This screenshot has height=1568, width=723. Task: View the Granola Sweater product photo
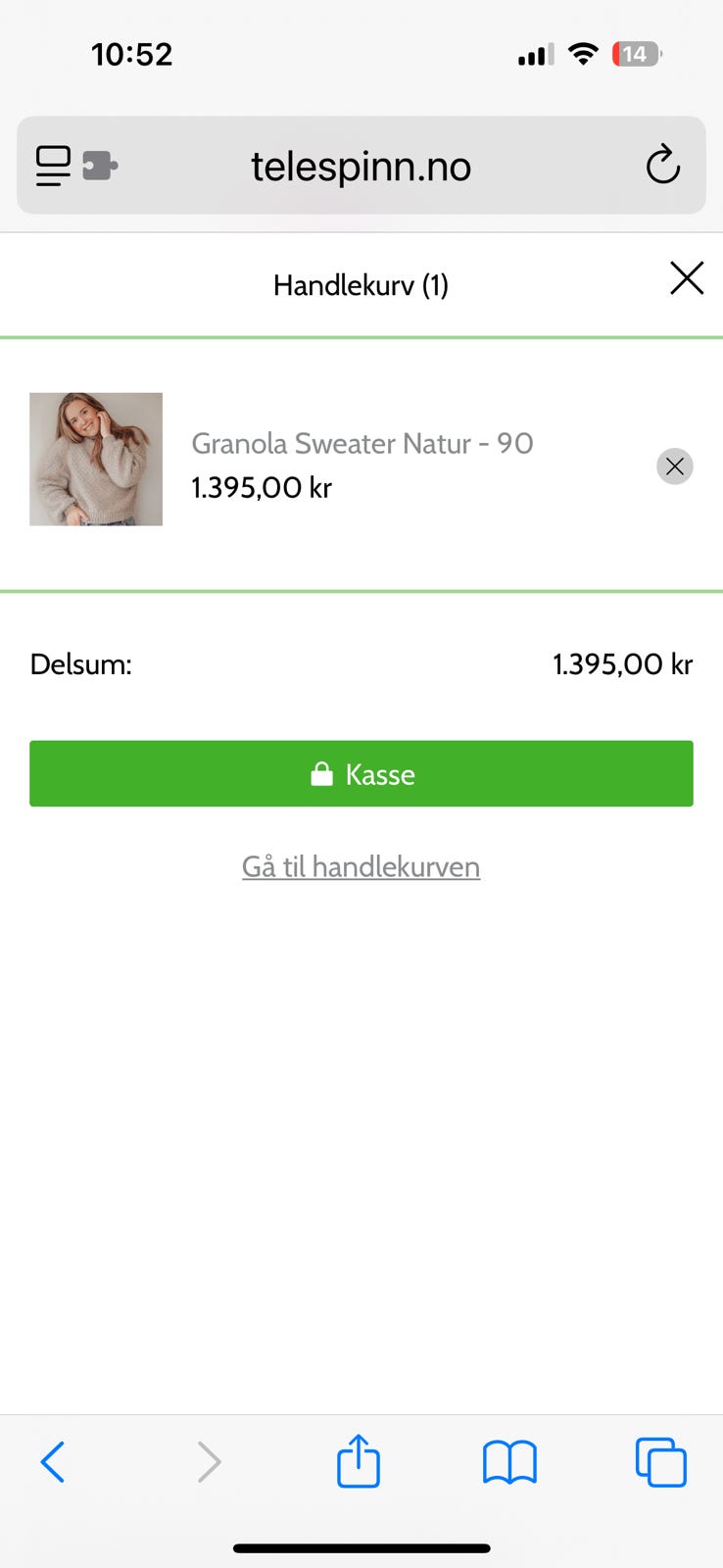(95, 459)
